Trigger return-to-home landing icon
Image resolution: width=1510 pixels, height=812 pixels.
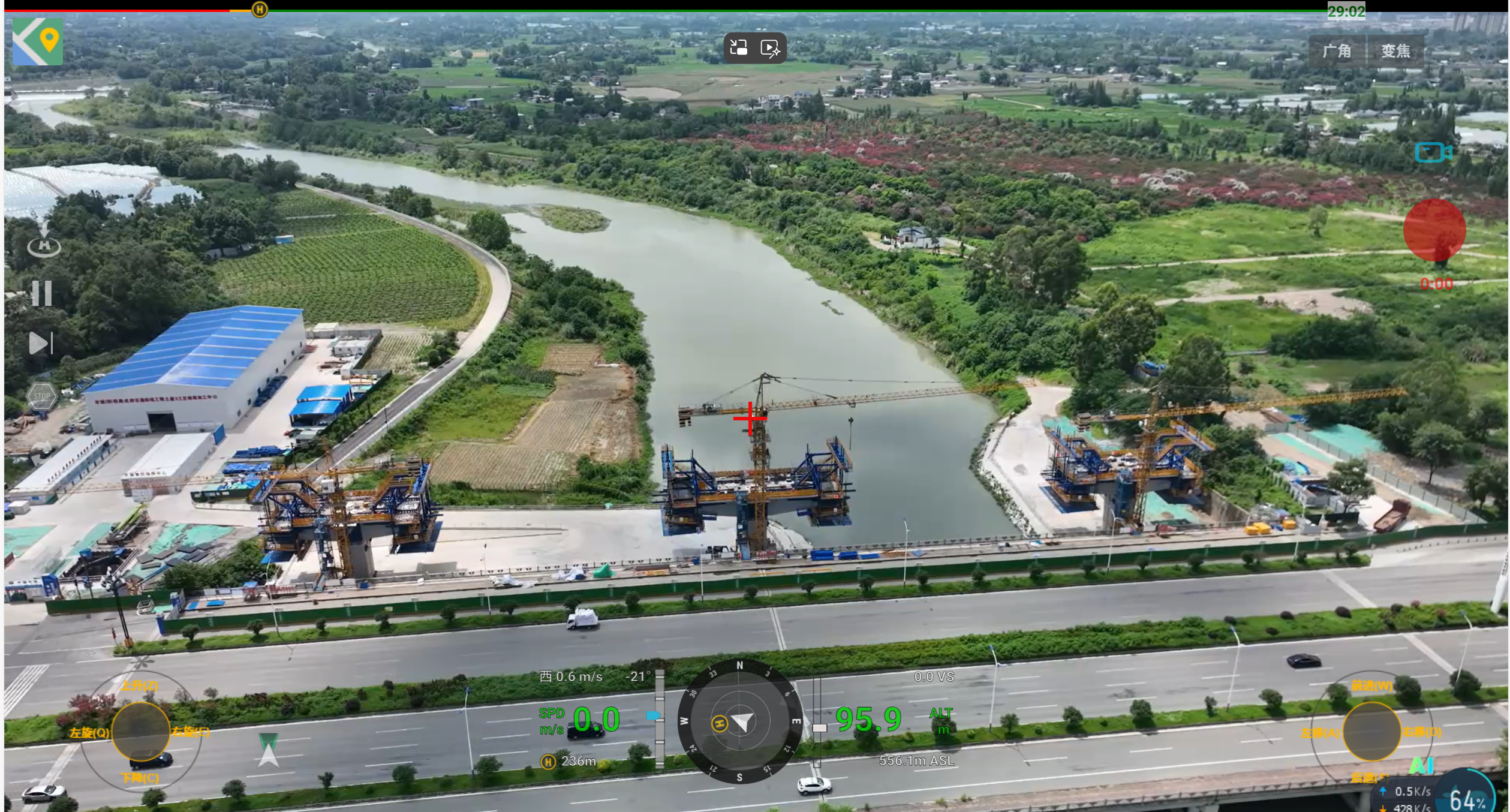click(44, 240)
